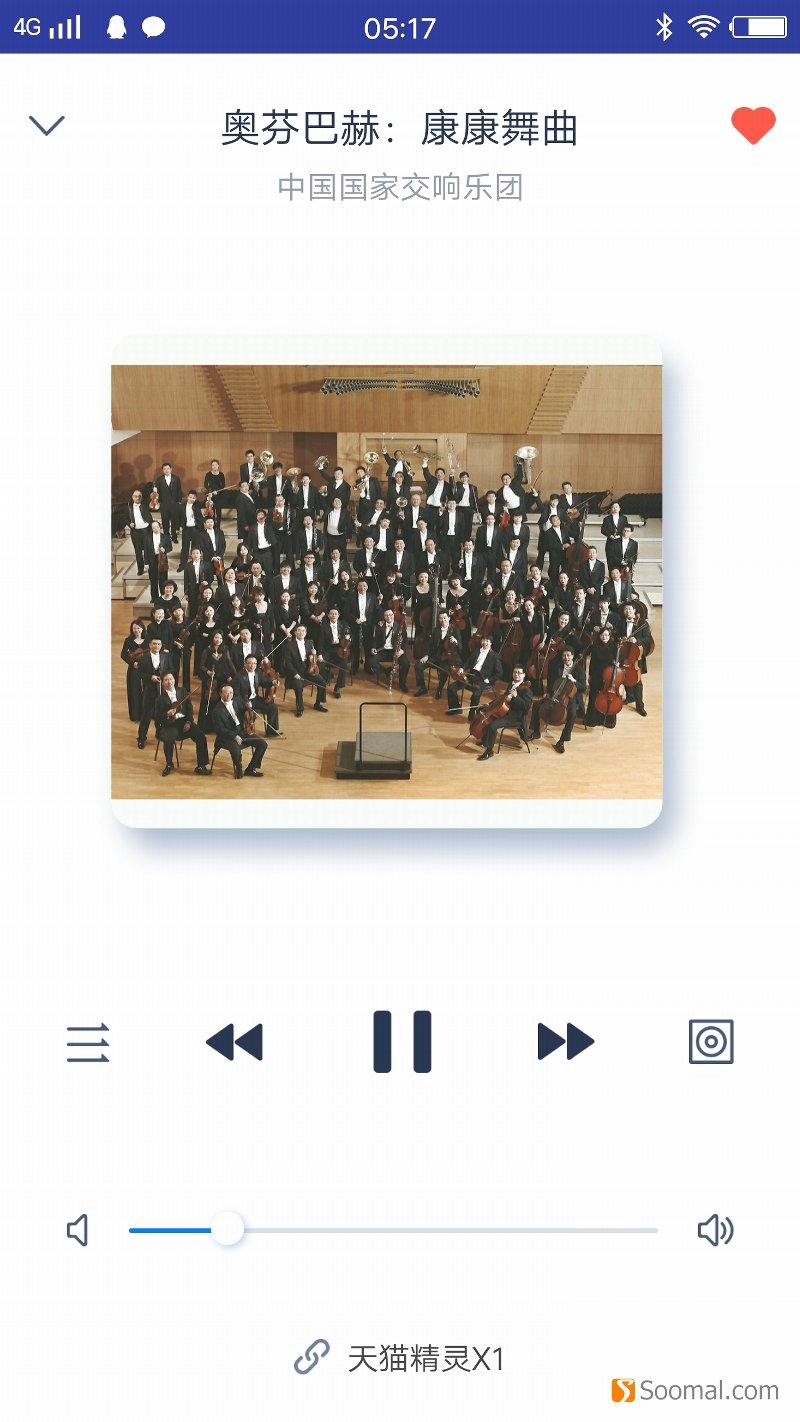The height and width of the screenshot is (1422, 800).
Task: Unlike the song with the red heart
Action: point(753,126)
